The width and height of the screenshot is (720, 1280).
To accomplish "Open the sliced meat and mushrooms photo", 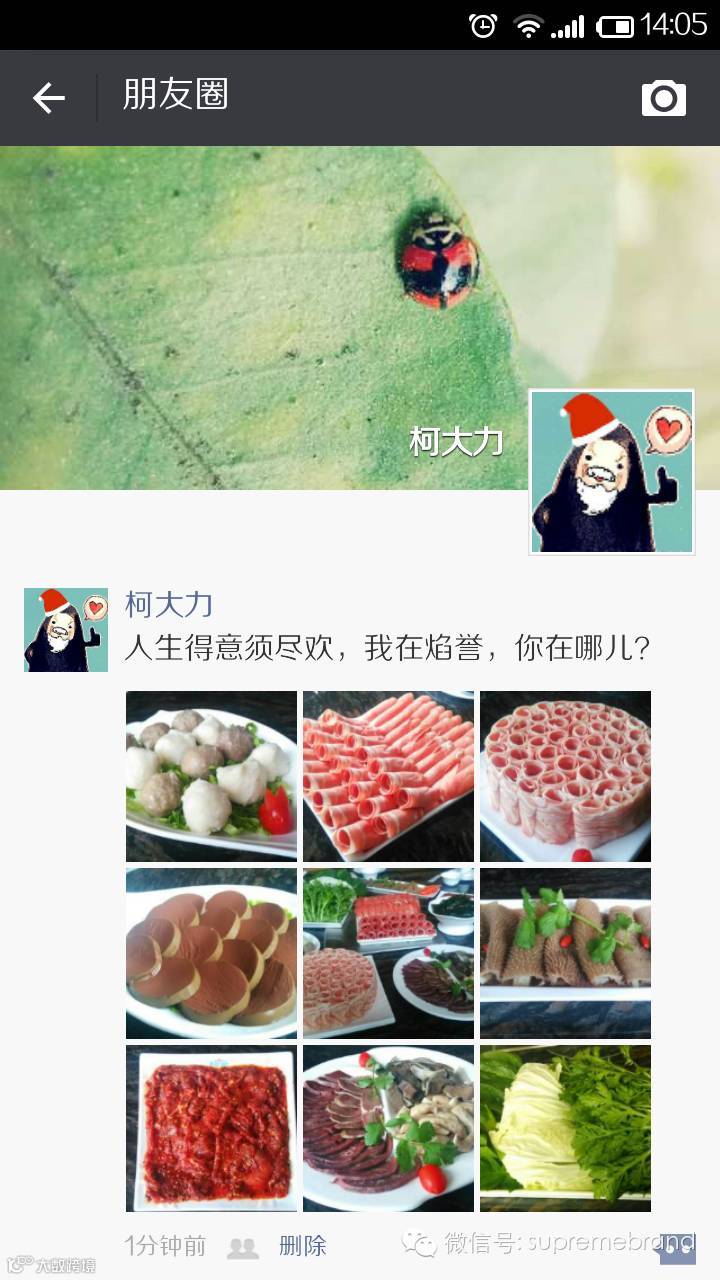I will 388,1129.
